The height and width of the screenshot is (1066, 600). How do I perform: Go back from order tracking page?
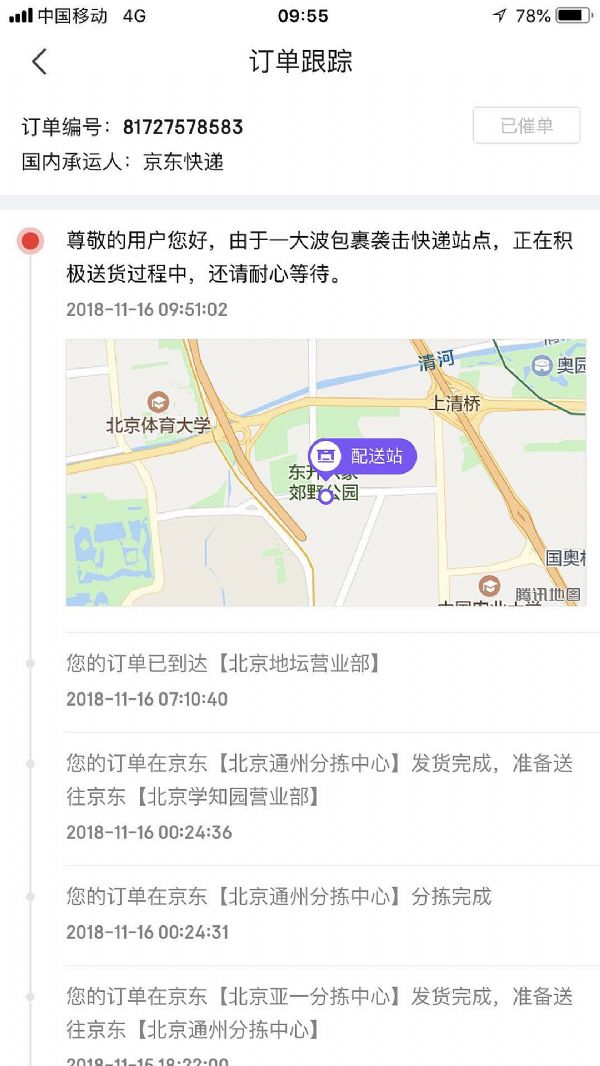coord(39,62)
